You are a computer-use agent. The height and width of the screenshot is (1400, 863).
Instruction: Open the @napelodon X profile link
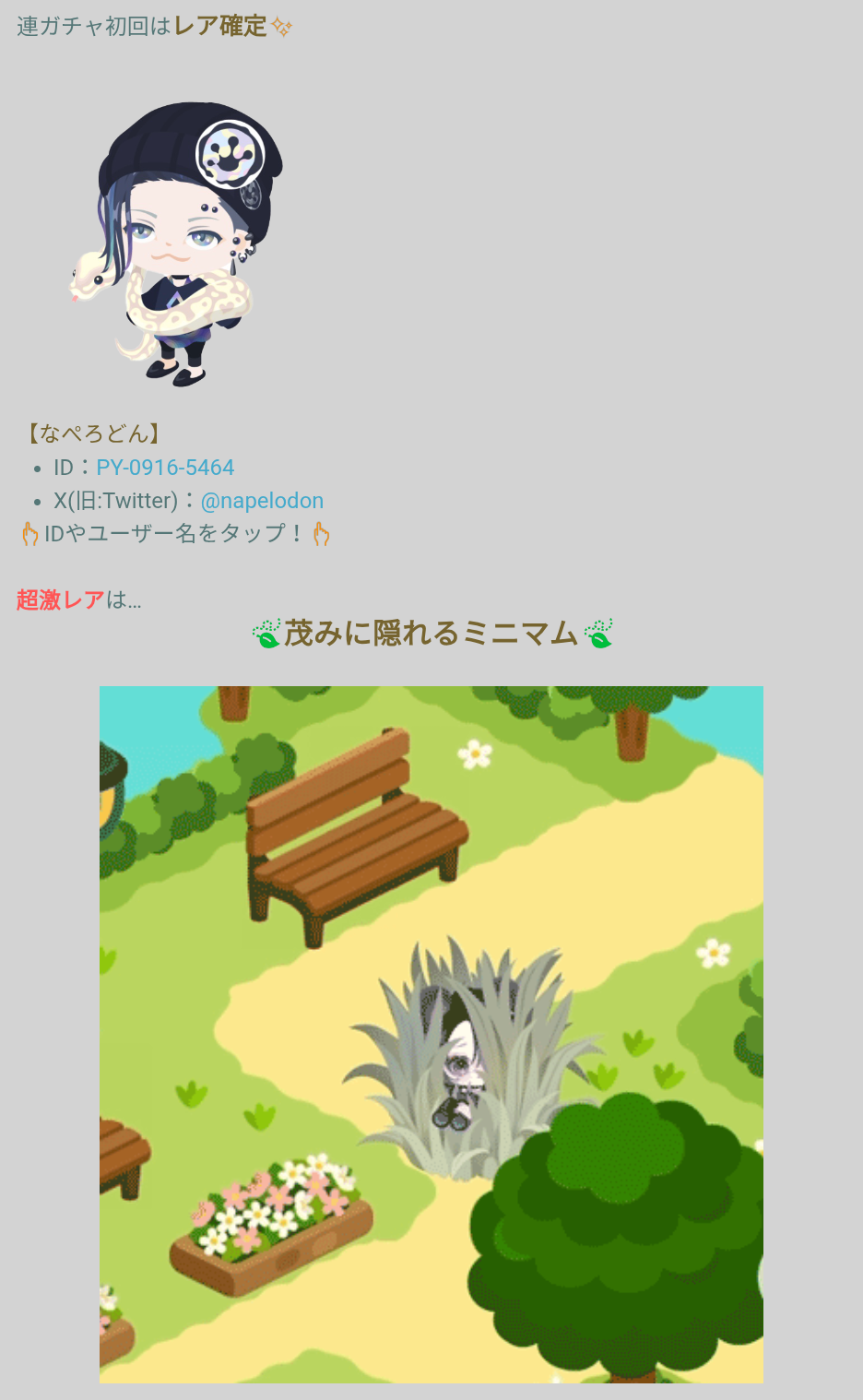(262, 501)
